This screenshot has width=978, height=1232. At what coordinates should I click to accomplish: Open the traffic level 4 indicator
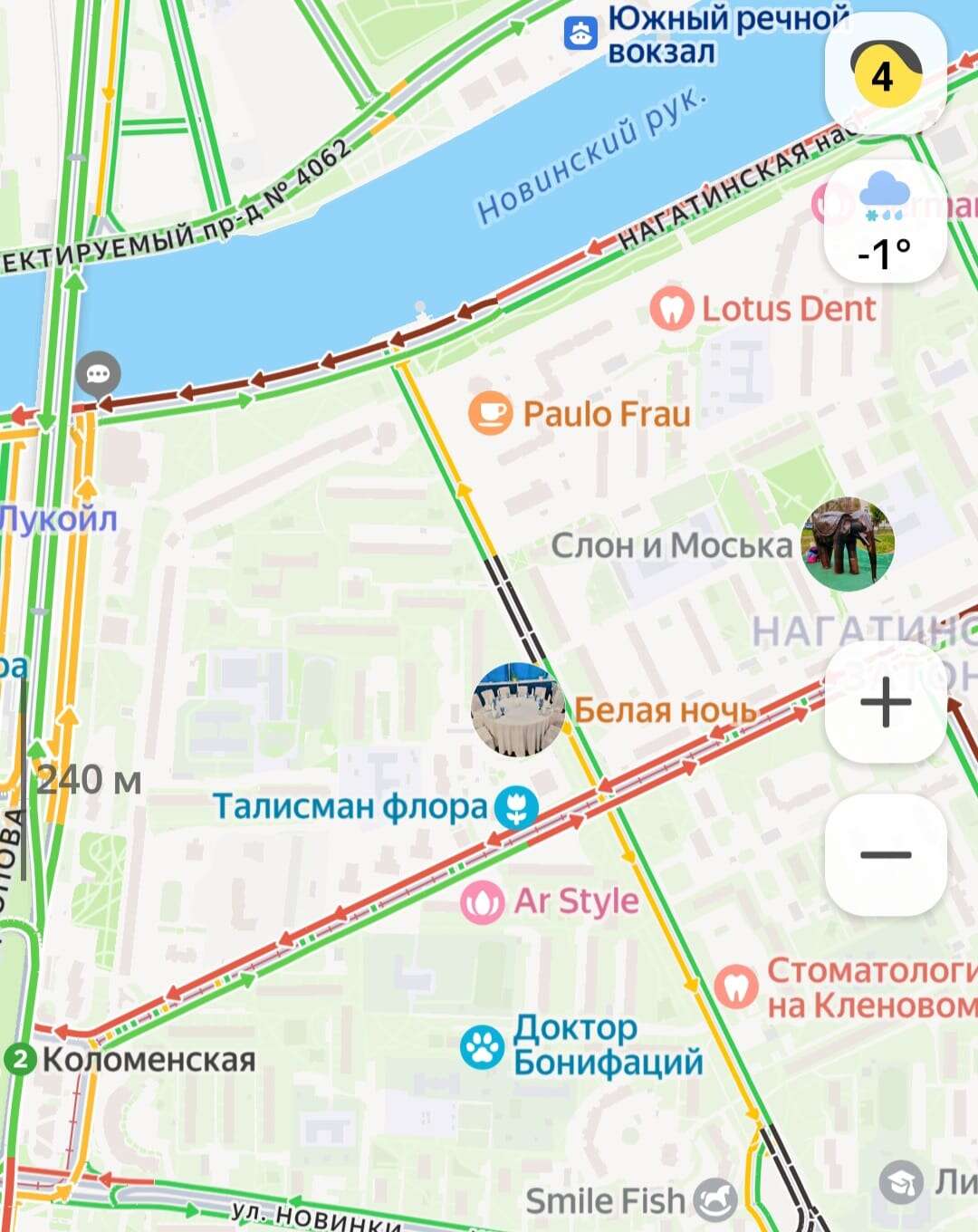tap(885, 74)
